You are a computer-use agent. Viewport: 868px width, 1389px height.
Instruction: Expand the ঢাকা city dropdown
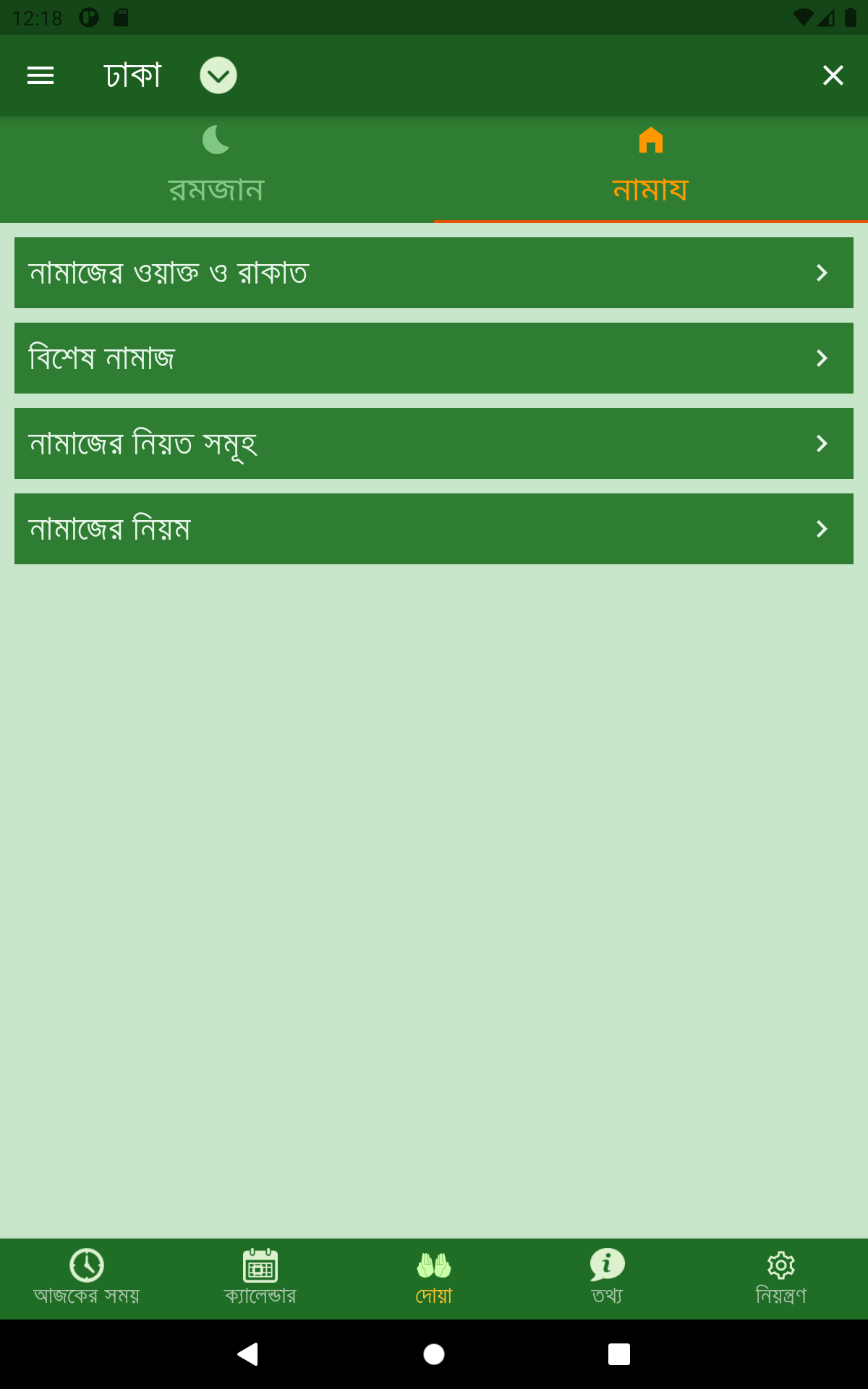point(218,75)
